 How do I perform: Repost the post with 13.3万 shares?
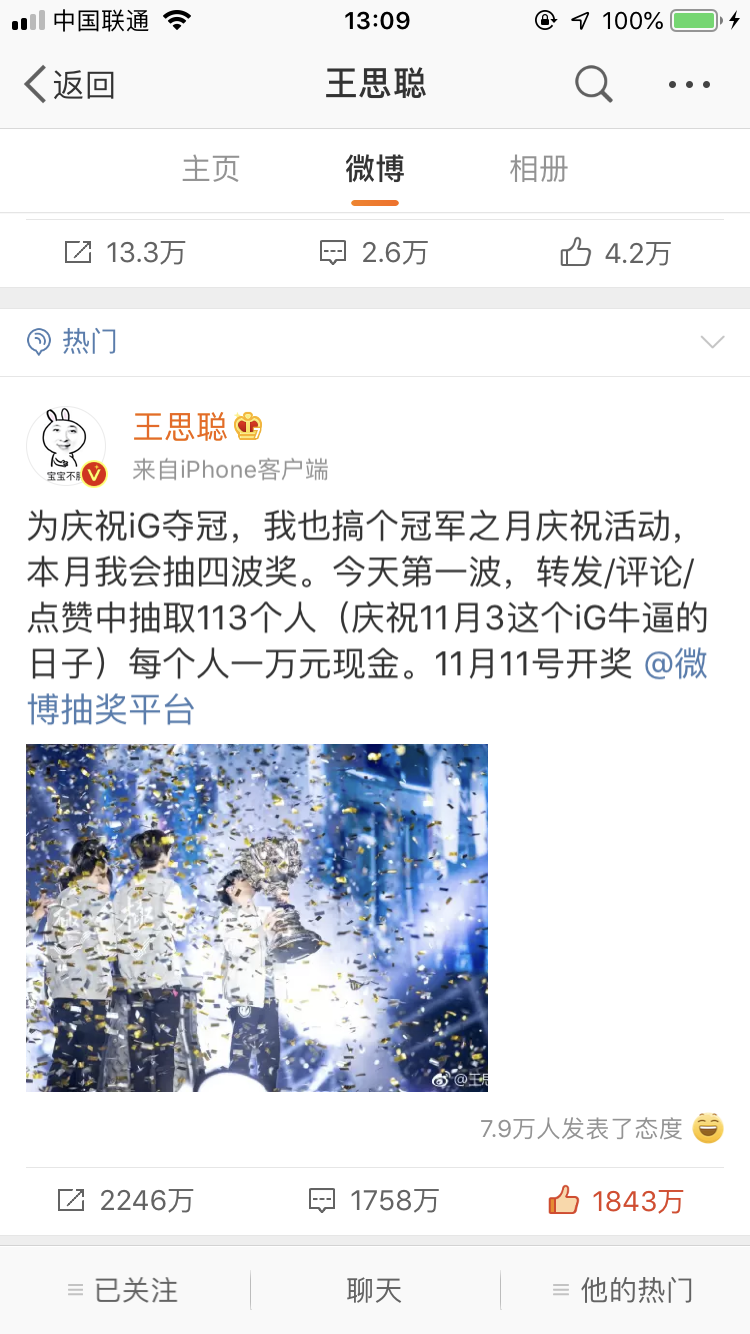124,253
